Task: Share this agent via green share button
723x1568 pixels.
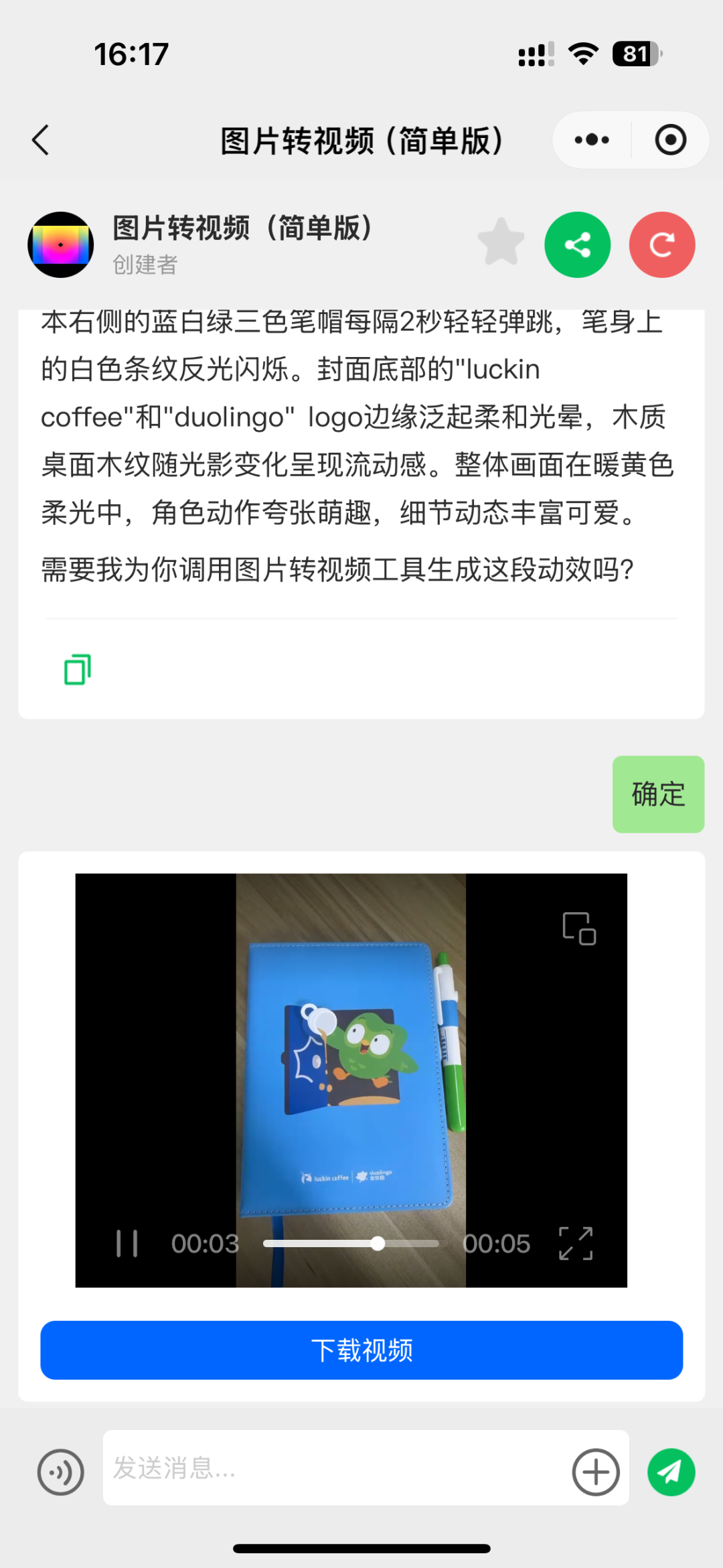Action: tap(577, 244)
